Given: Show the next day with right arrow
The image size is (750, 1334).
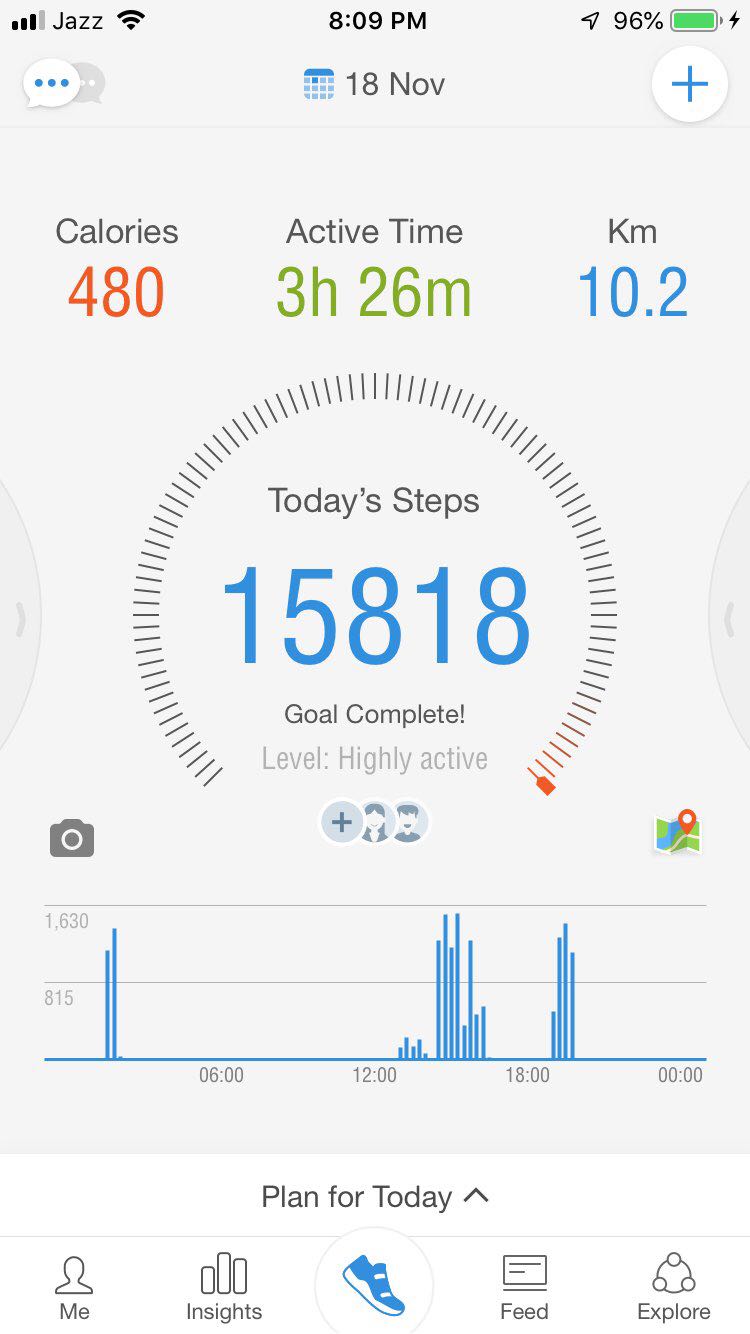Looking at the screenshot, I should [x=731, y=620].
